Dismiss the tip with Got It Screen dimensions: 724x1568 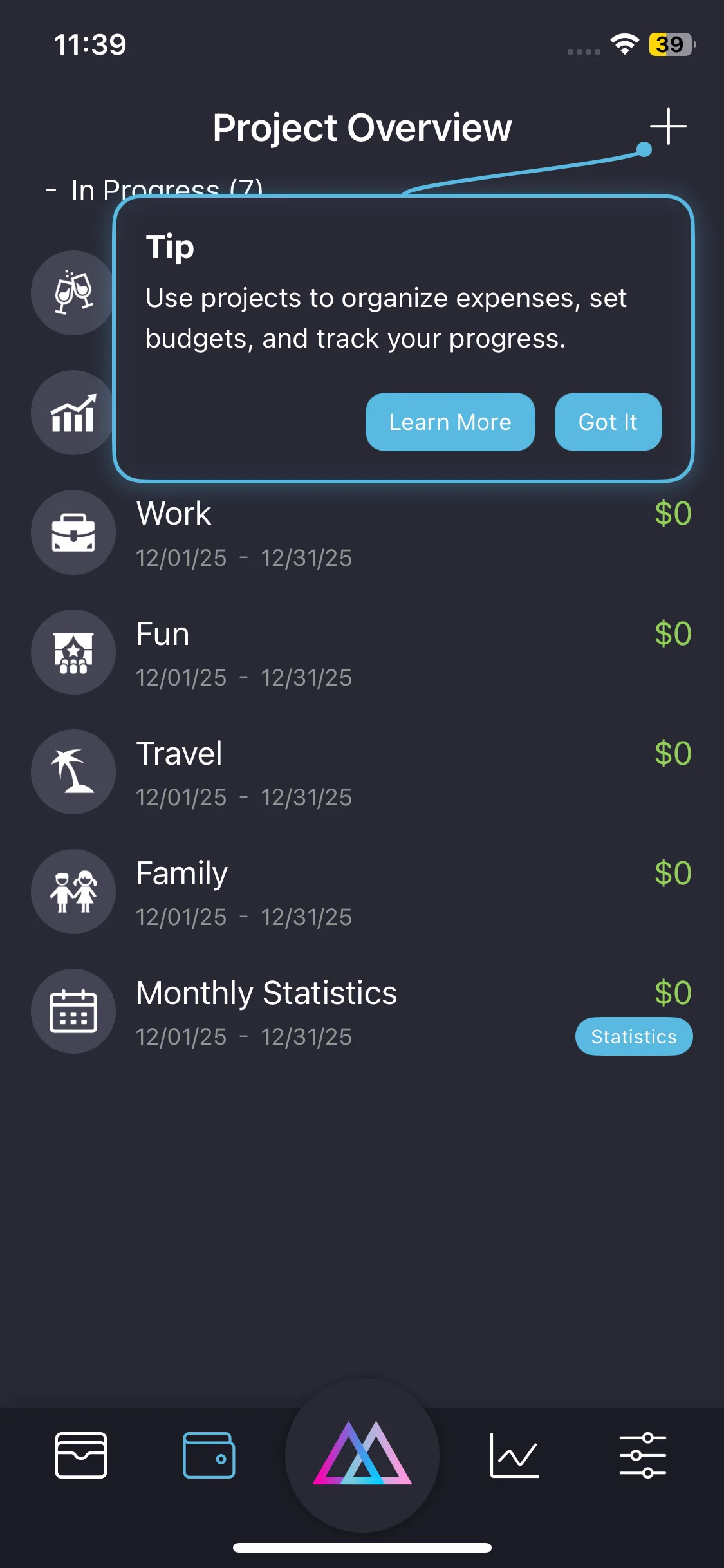608,422
